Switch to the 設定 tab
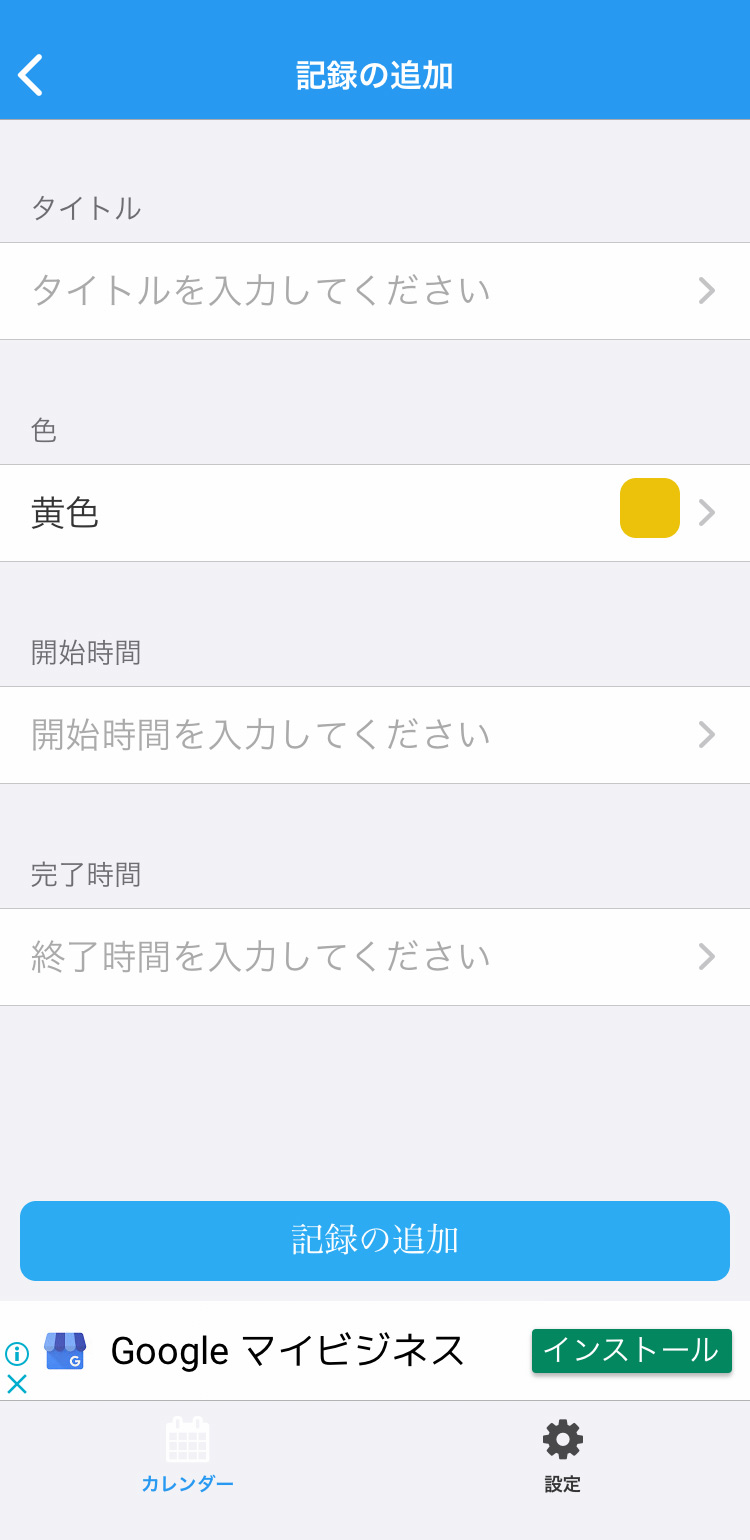 point(562,1455)
